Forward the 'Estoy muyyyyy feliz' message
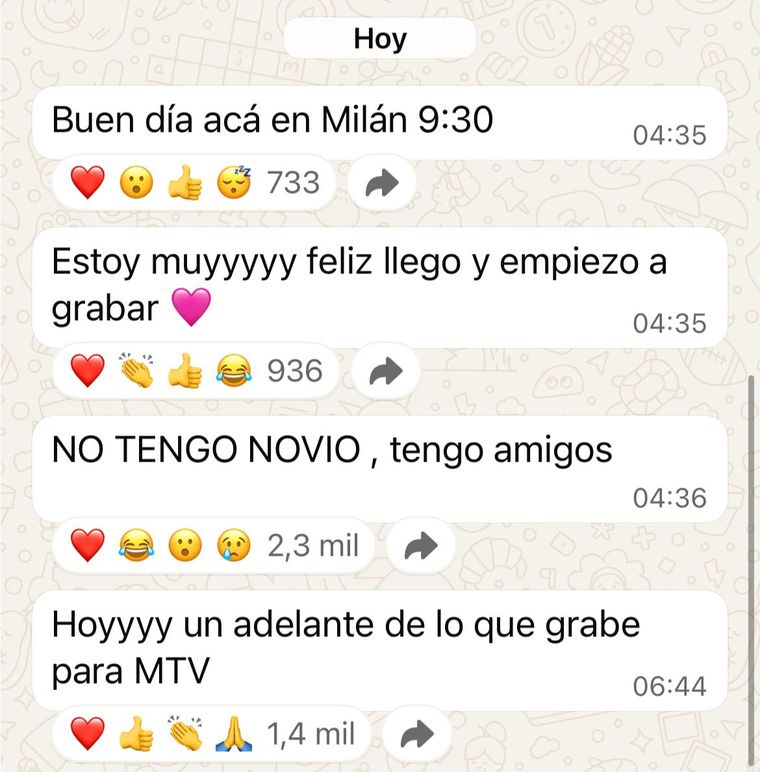 pyautogui.click(x=385, y=372)
